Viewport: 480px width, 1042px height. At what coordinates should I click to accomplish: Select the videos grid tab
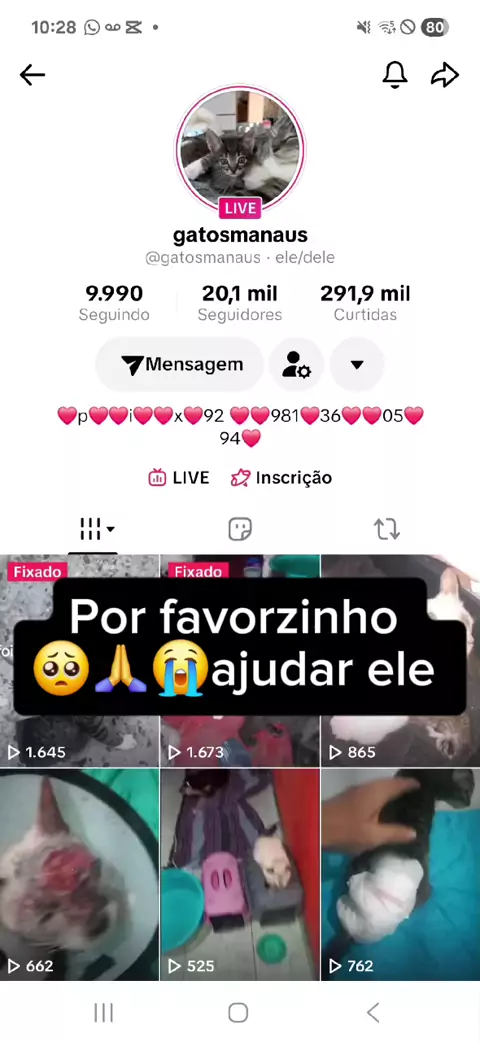click(93, 530)
